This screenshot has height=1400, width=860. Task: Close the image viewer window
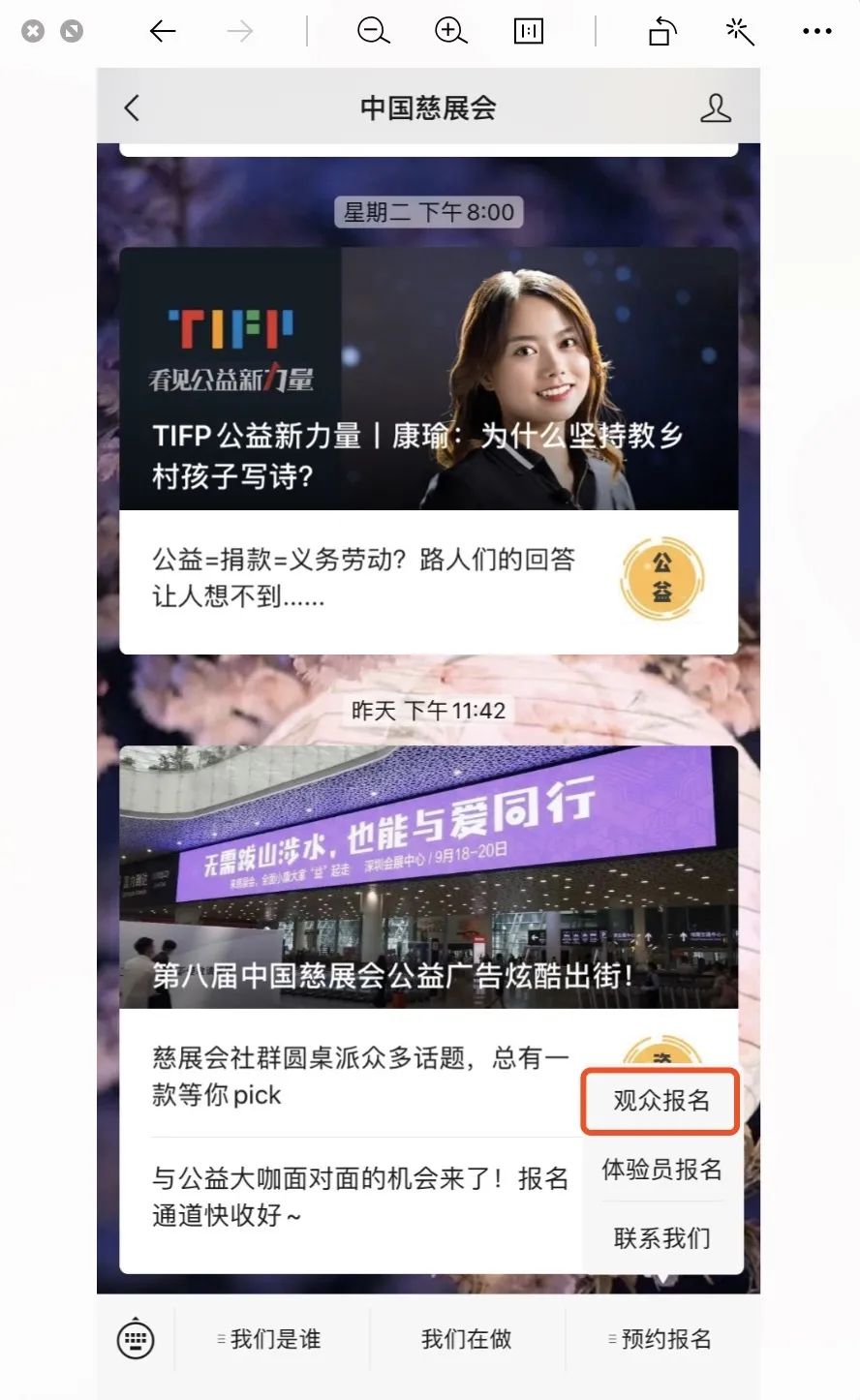33,32
